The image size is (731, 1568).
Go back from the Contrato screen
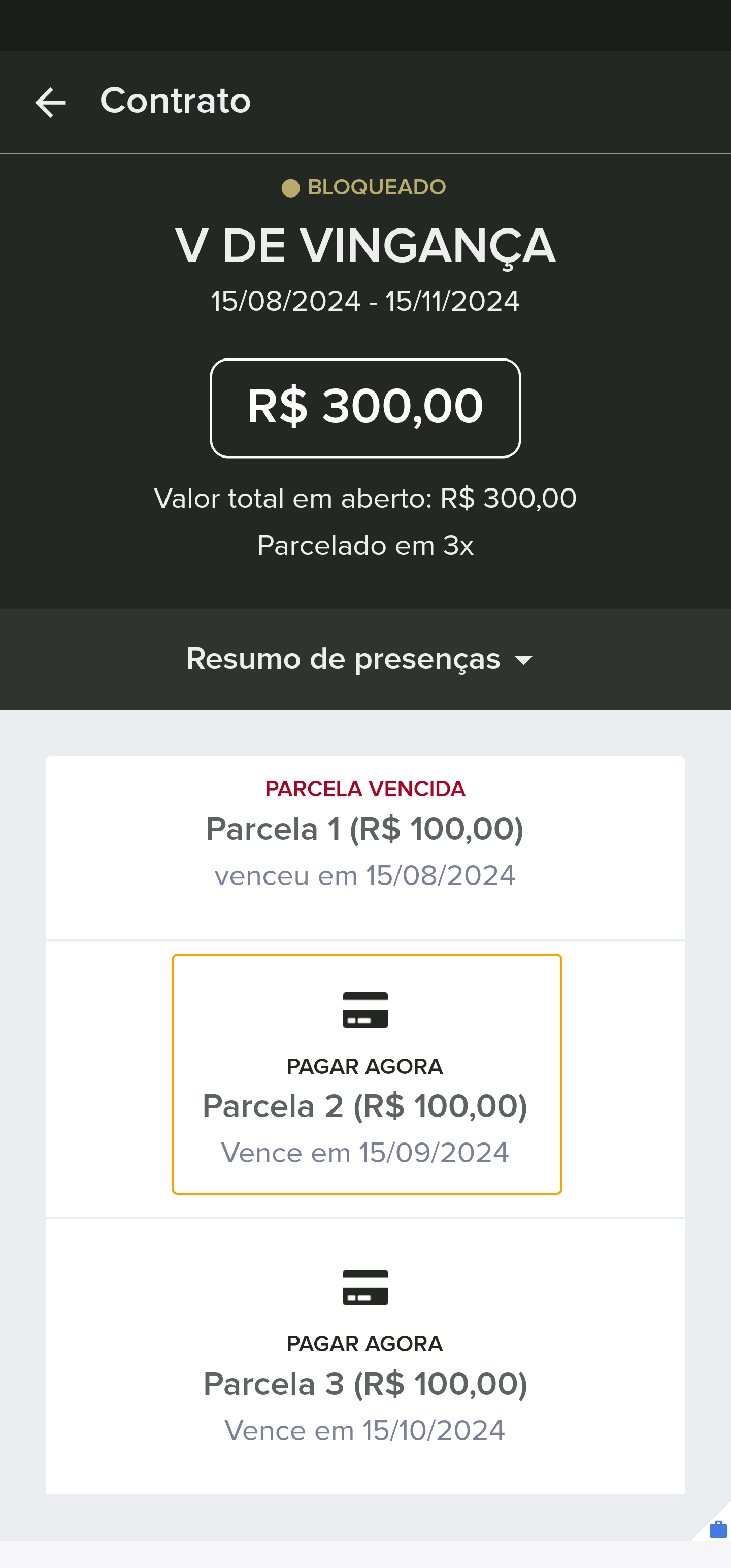tap(51, 102)
